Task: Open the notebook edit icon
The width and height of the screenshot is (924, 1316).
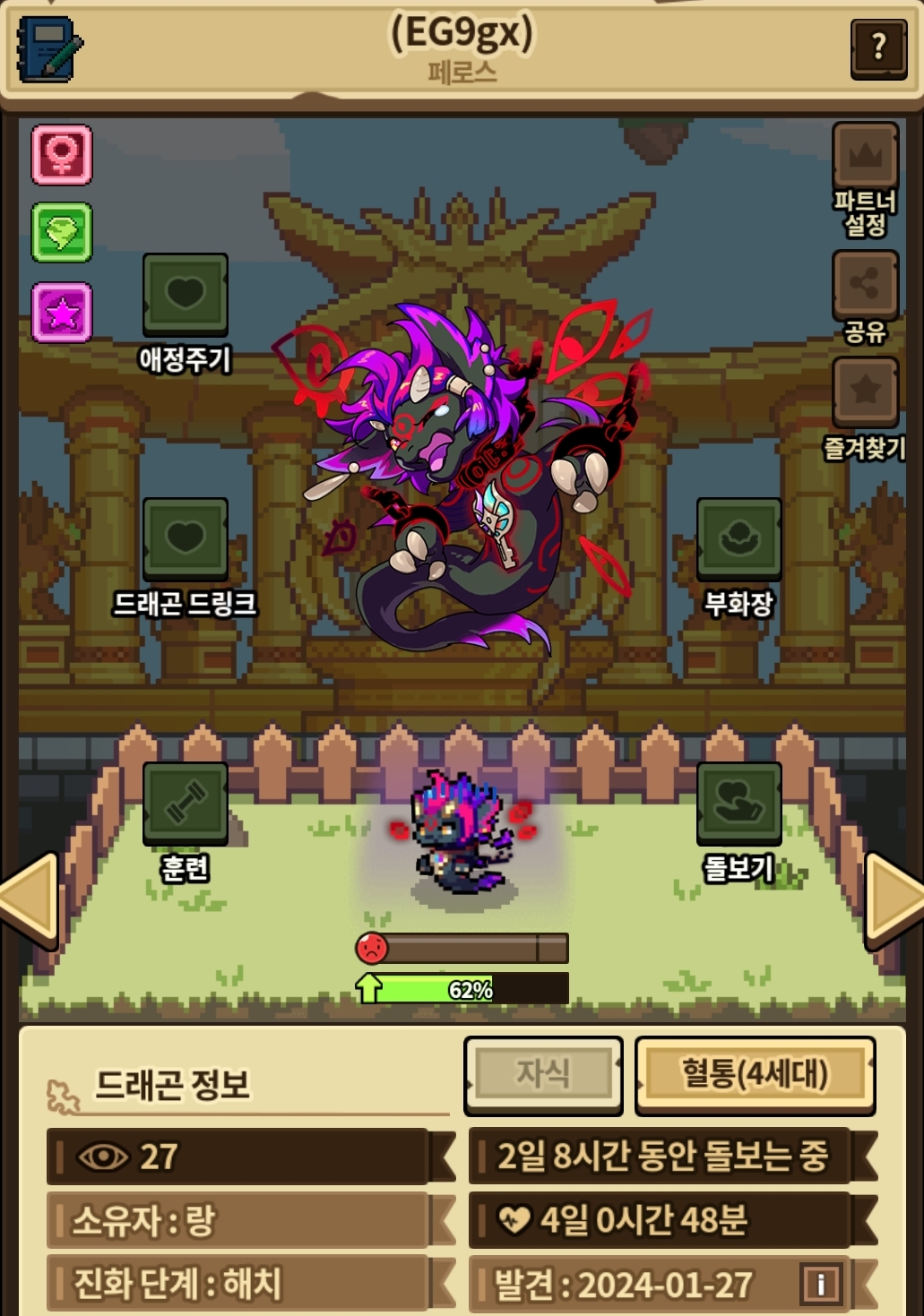Action: [48, 49]
